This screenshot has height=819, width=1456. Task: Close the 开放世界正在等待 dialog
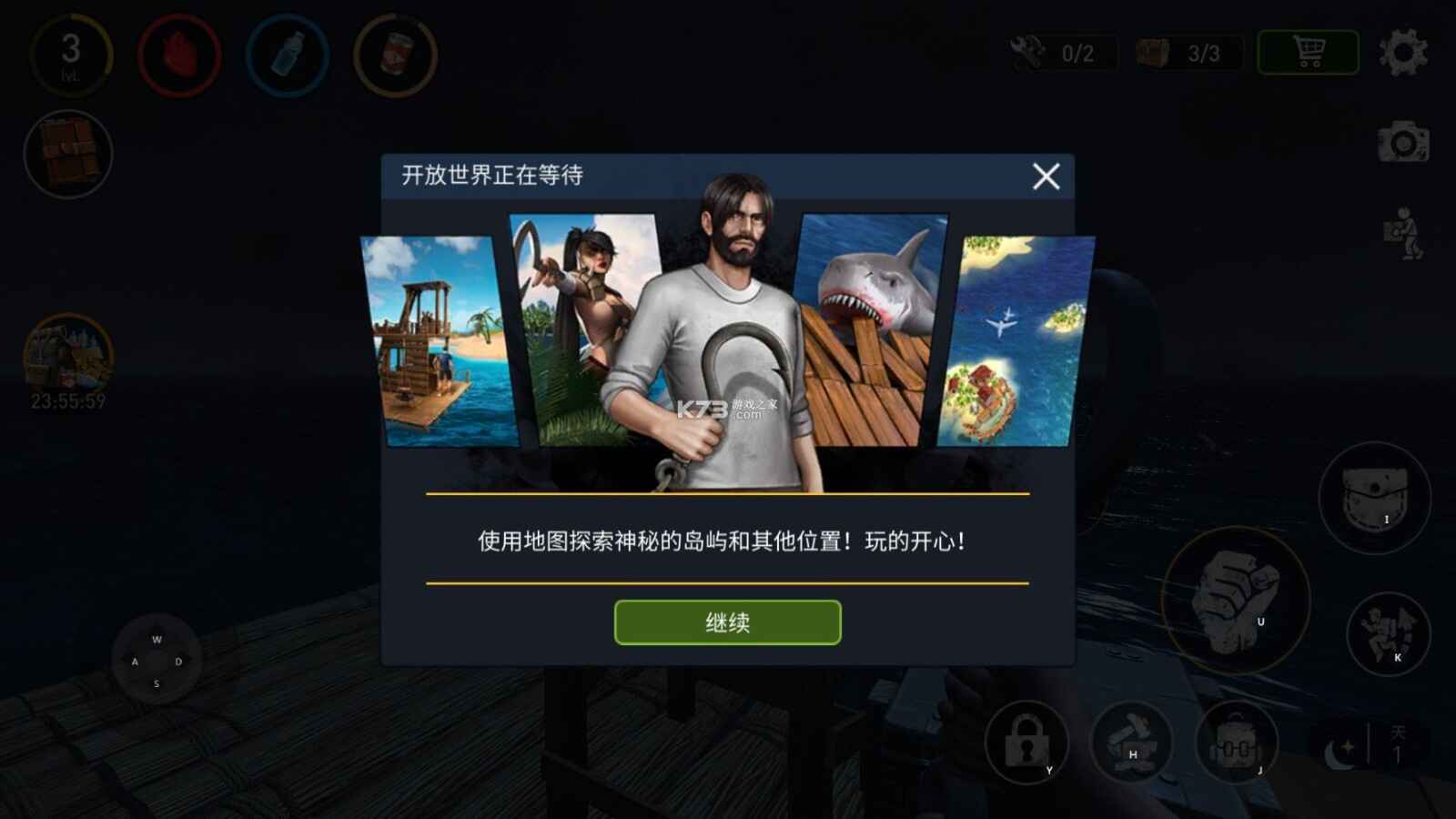[x=1046, y=176]
